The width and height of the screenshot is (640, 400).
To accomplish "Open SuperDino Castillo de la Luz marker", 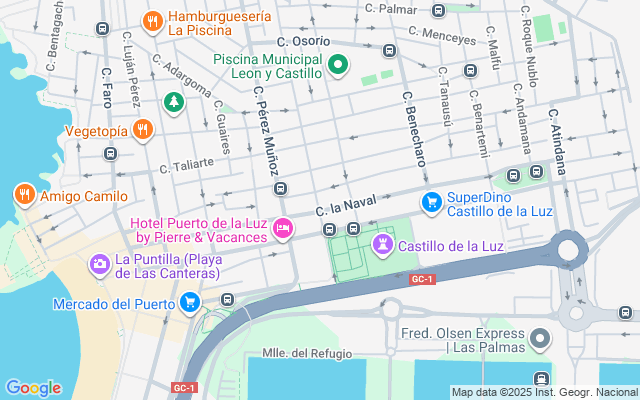I will pos(431,203).
